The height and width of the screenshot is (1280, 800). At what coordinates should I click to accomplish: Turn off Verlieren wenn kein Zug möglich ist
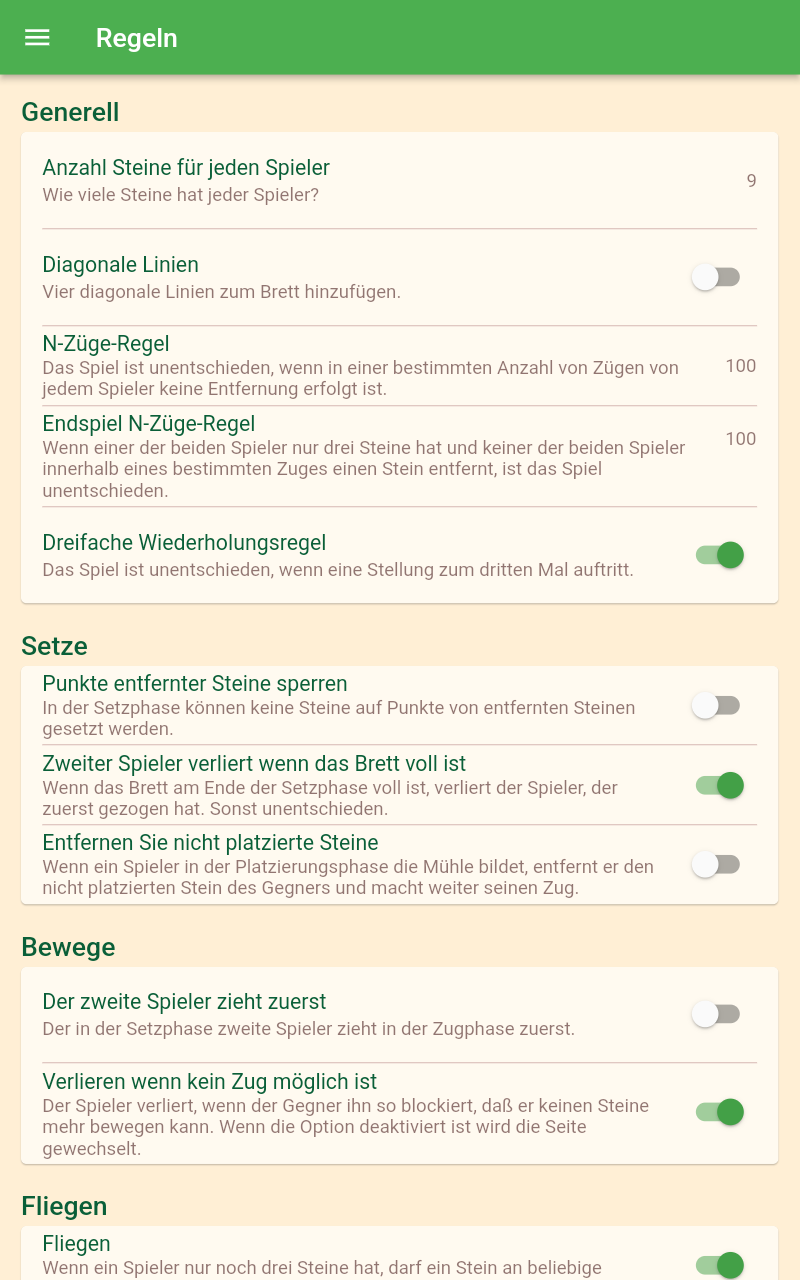coord(720,1112)
